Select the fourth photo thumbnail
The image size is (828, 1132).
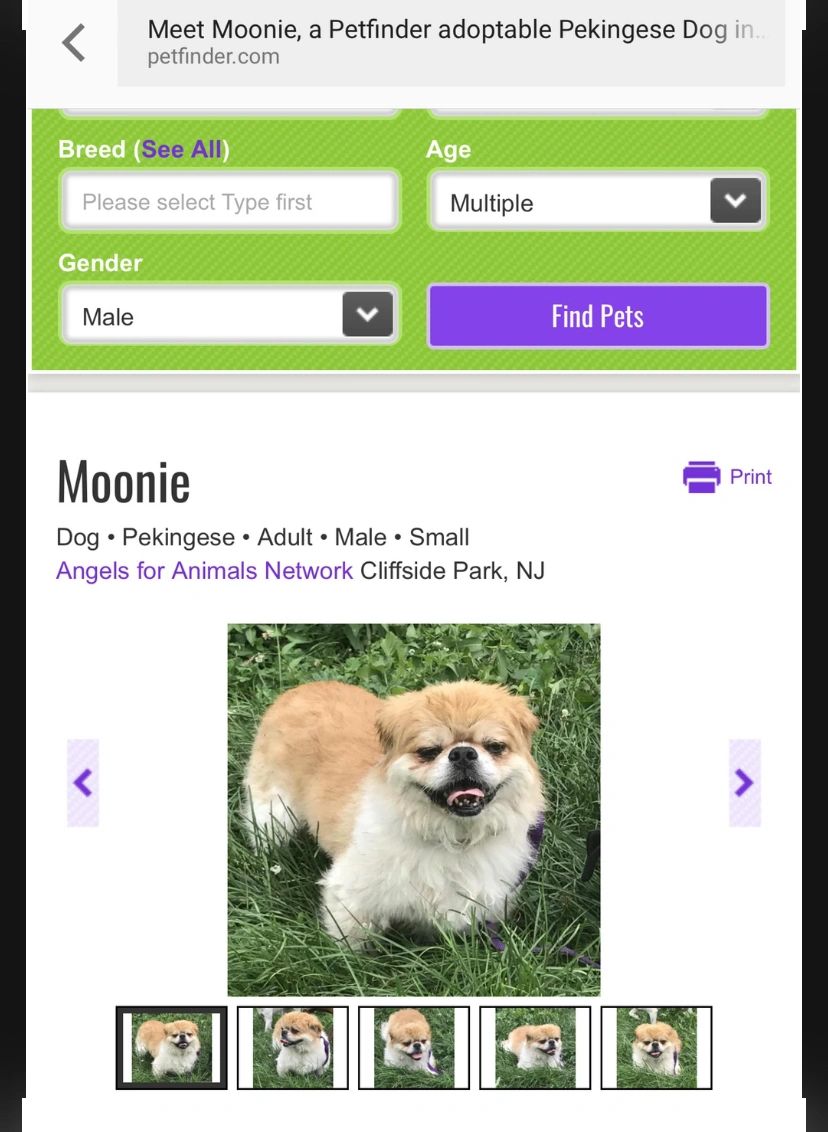click(x=535, y=1047)
